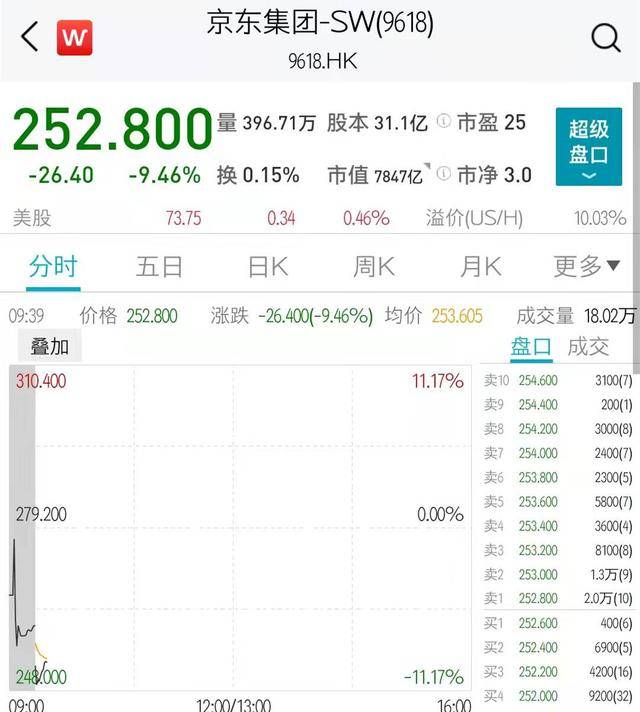Open the 更多 chart period dropdown
Image resolution: width=640 pixels, height=712 pixels.
[587, 266]
